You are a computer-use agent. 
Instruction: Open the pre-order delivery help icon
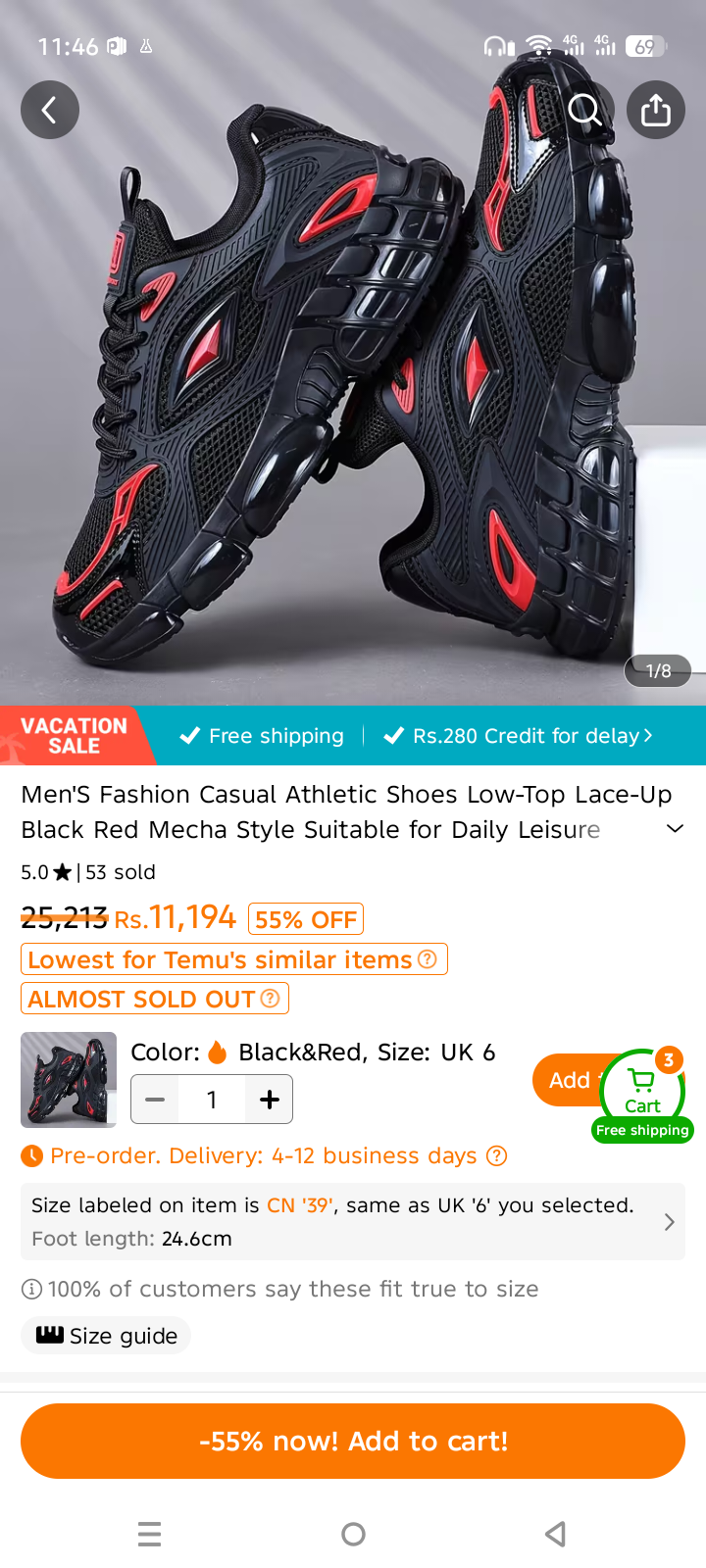tap(497, 1156)
